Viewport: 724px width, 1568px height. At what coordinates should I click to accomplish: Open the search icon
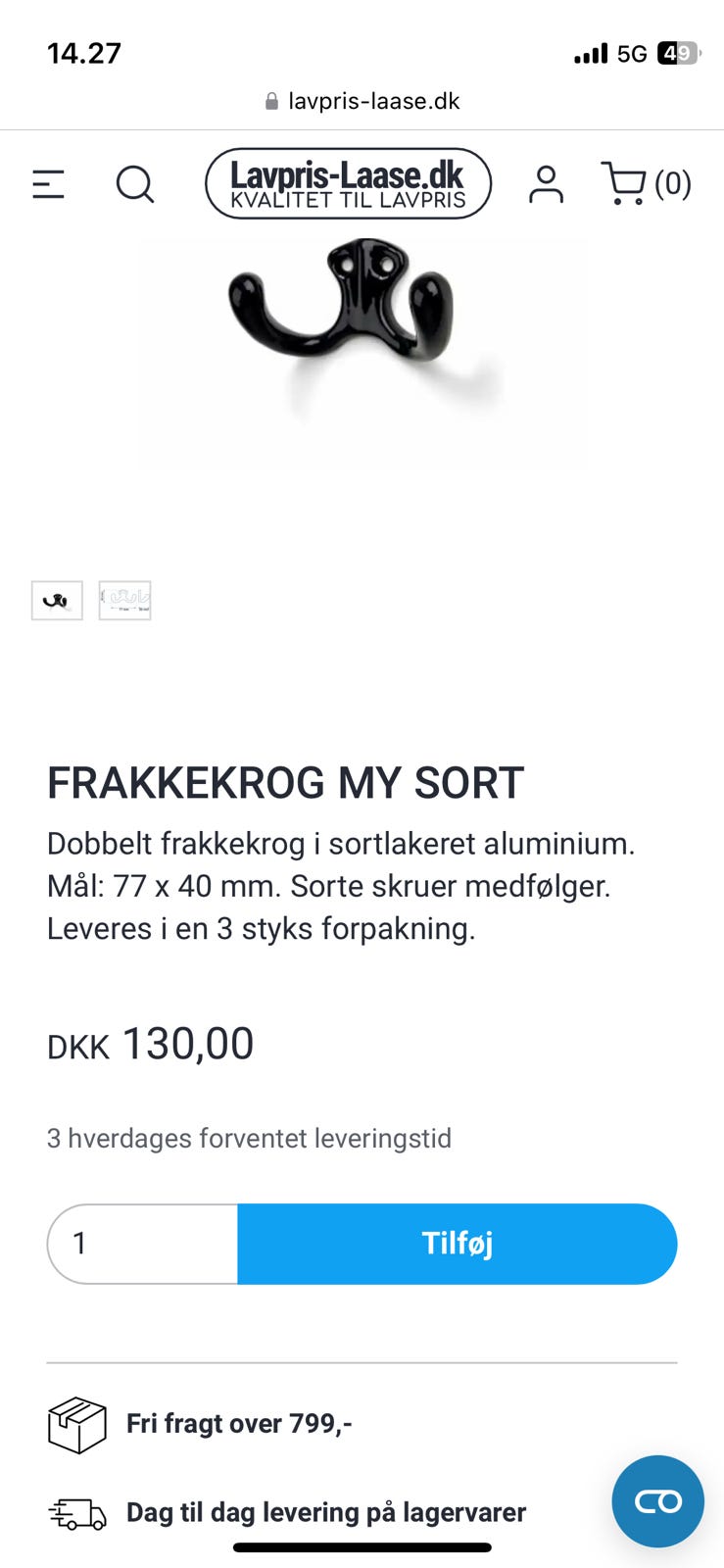[135, 184]
